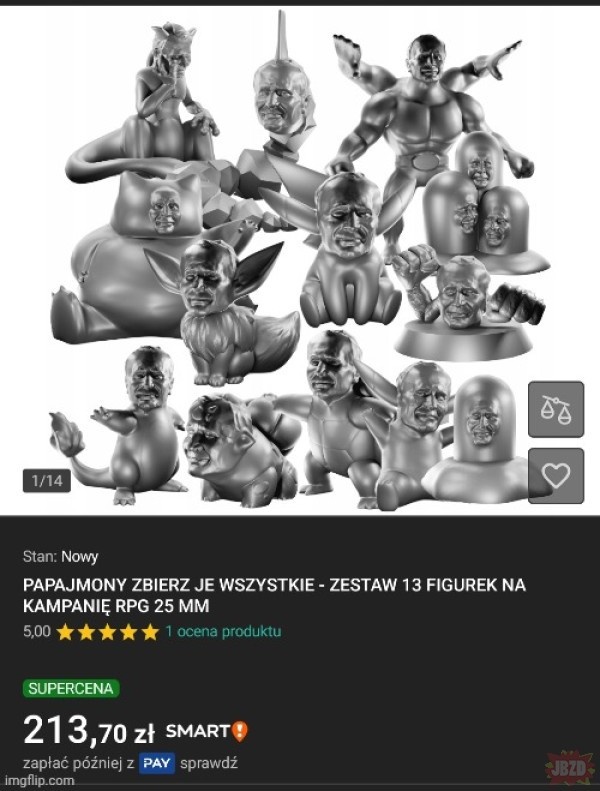Image resolution: width=600 pixels, height=791 pixels.
Task: Add the figurine set to favorites
Action: [555, 474]
